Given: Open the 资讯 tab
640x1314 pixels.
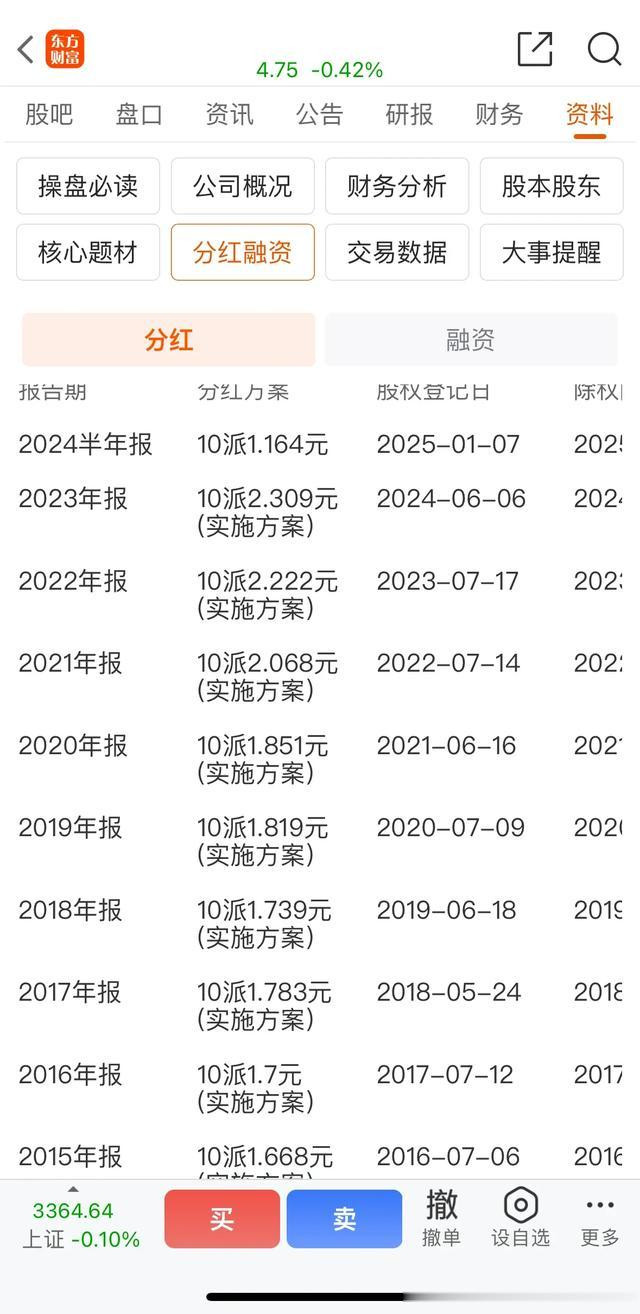Looking at the screenshot, I should [229, 115].
